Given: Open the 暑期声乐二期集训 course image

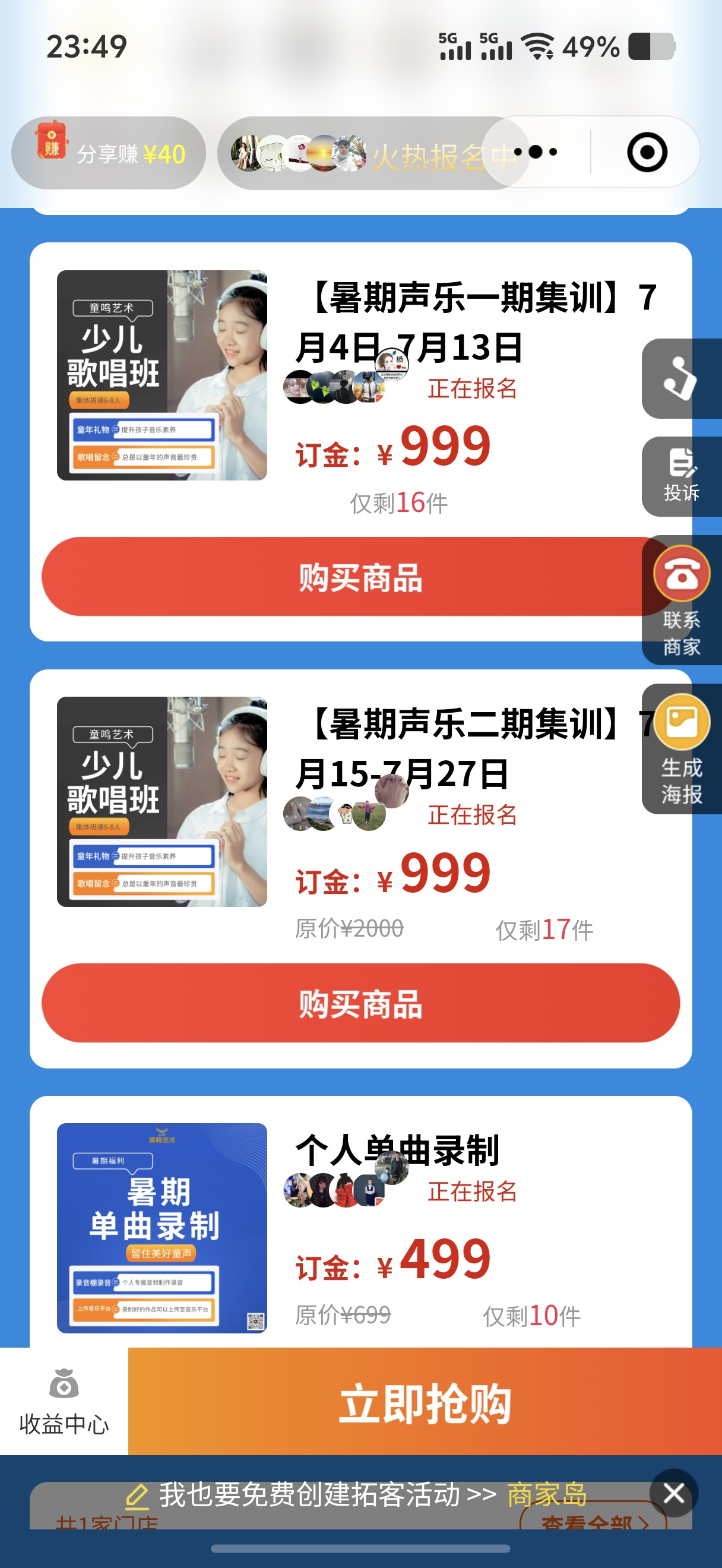Looking at the screenshot, I should (x=161, y=801).
